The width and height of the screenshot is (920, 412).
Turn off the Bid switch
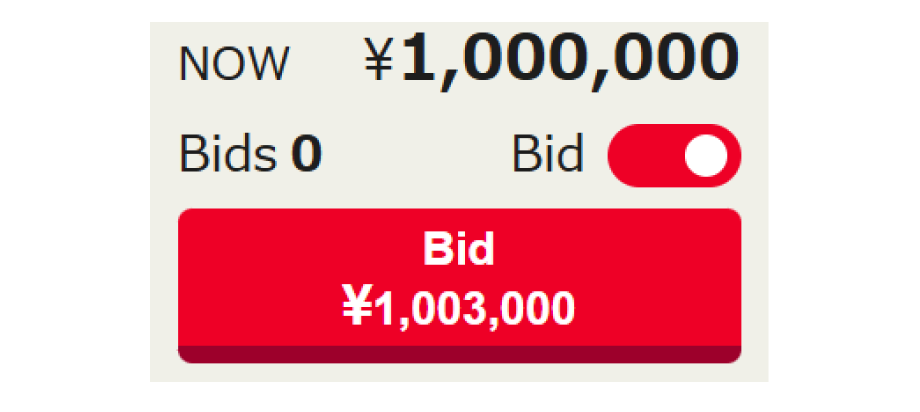click(x=674, y=155)
